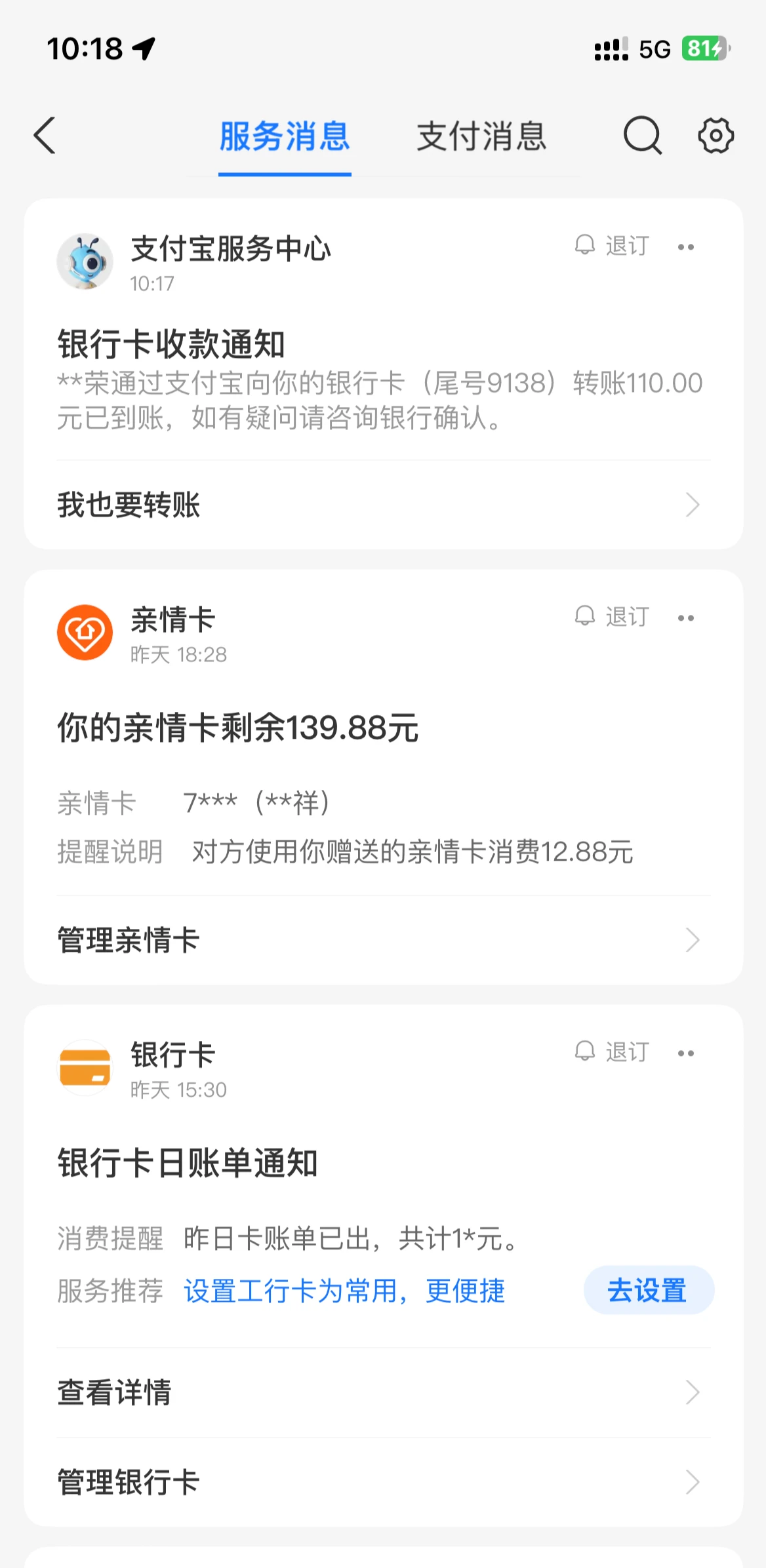
Task: Open more options for 亲情卡
Action: click(686, 618)
